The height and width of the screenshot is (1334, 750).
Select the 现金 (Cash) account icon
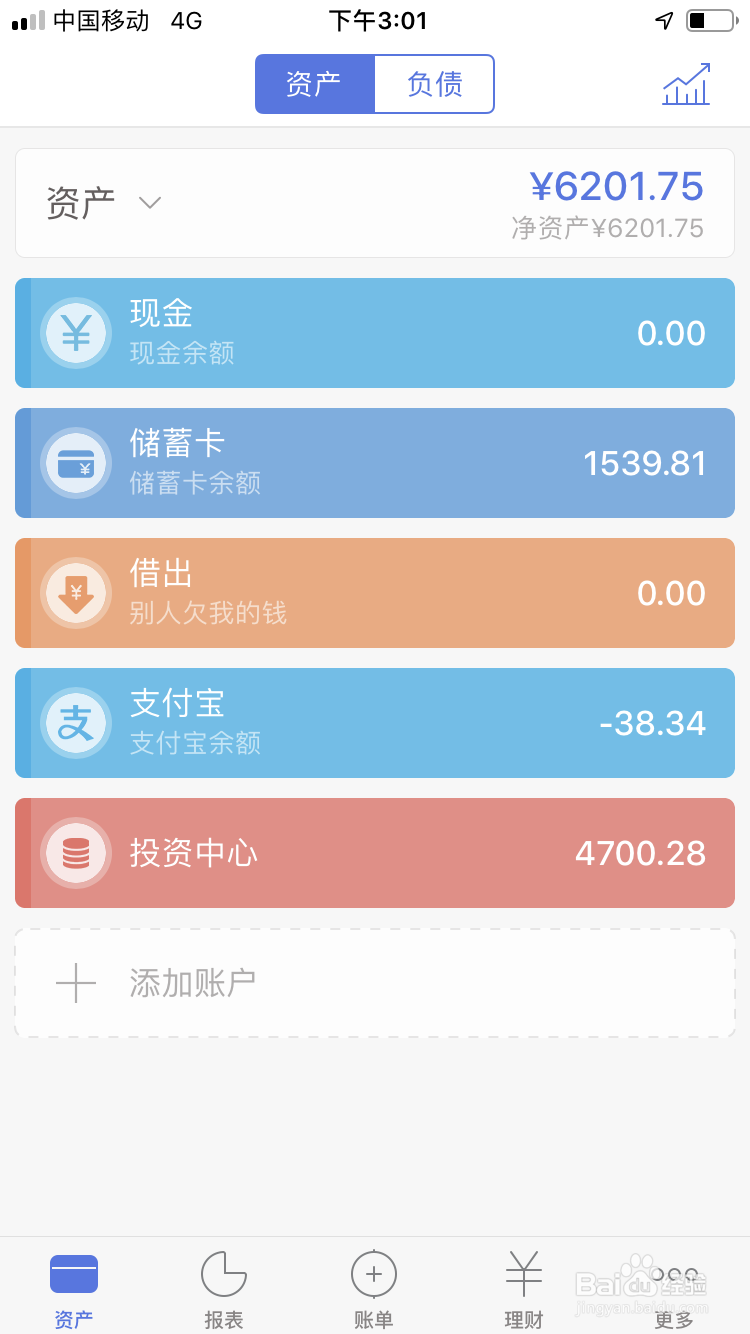click(76, 333)
